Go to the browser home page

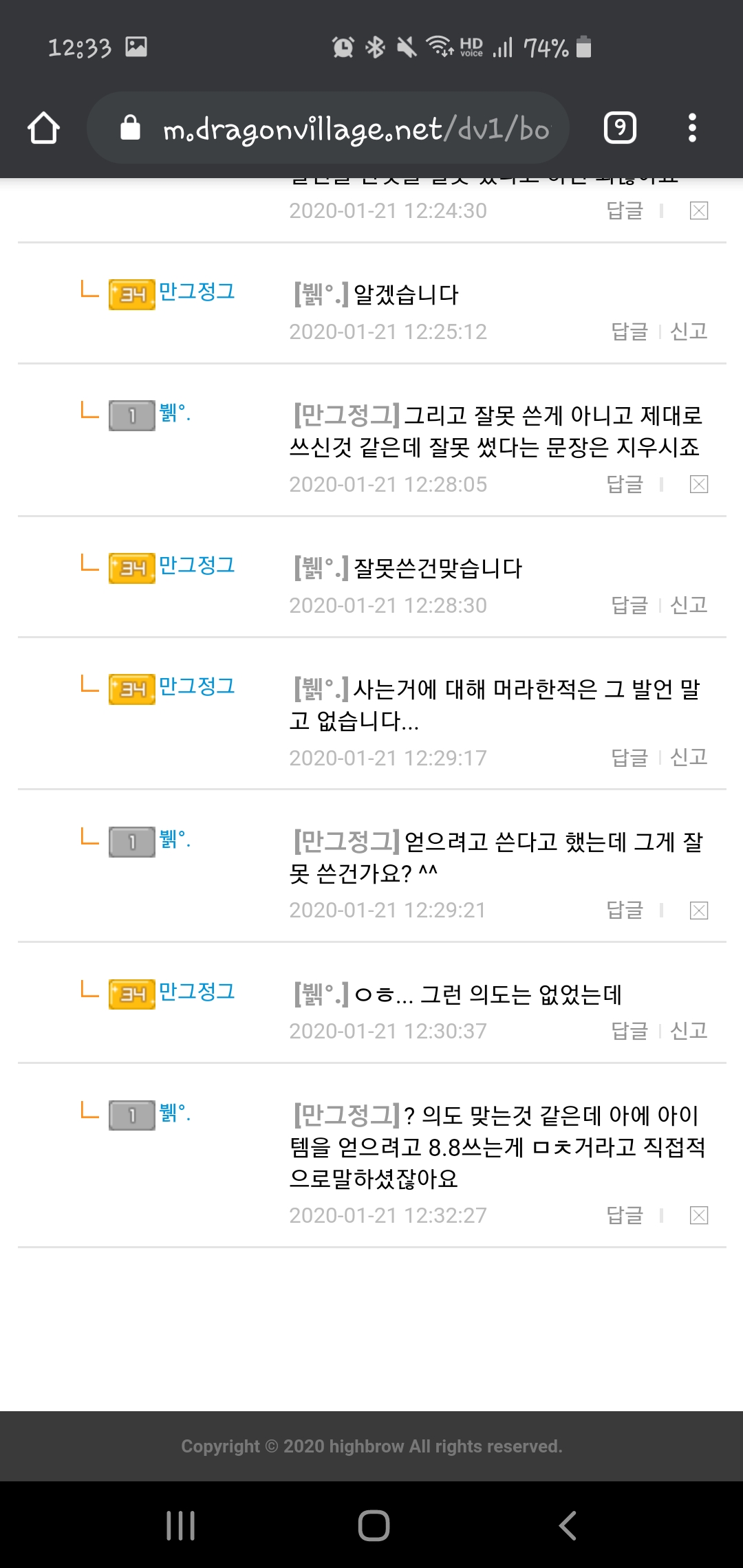click(43, 128)
